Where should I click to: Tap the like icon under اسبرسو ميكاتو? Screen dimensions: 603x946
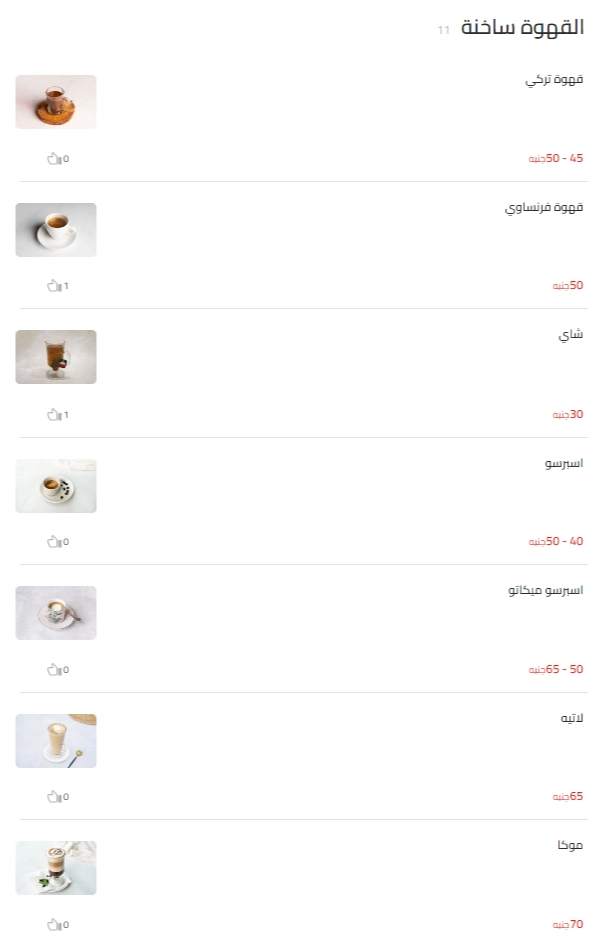pyautogui.click(x=54, y=669)
